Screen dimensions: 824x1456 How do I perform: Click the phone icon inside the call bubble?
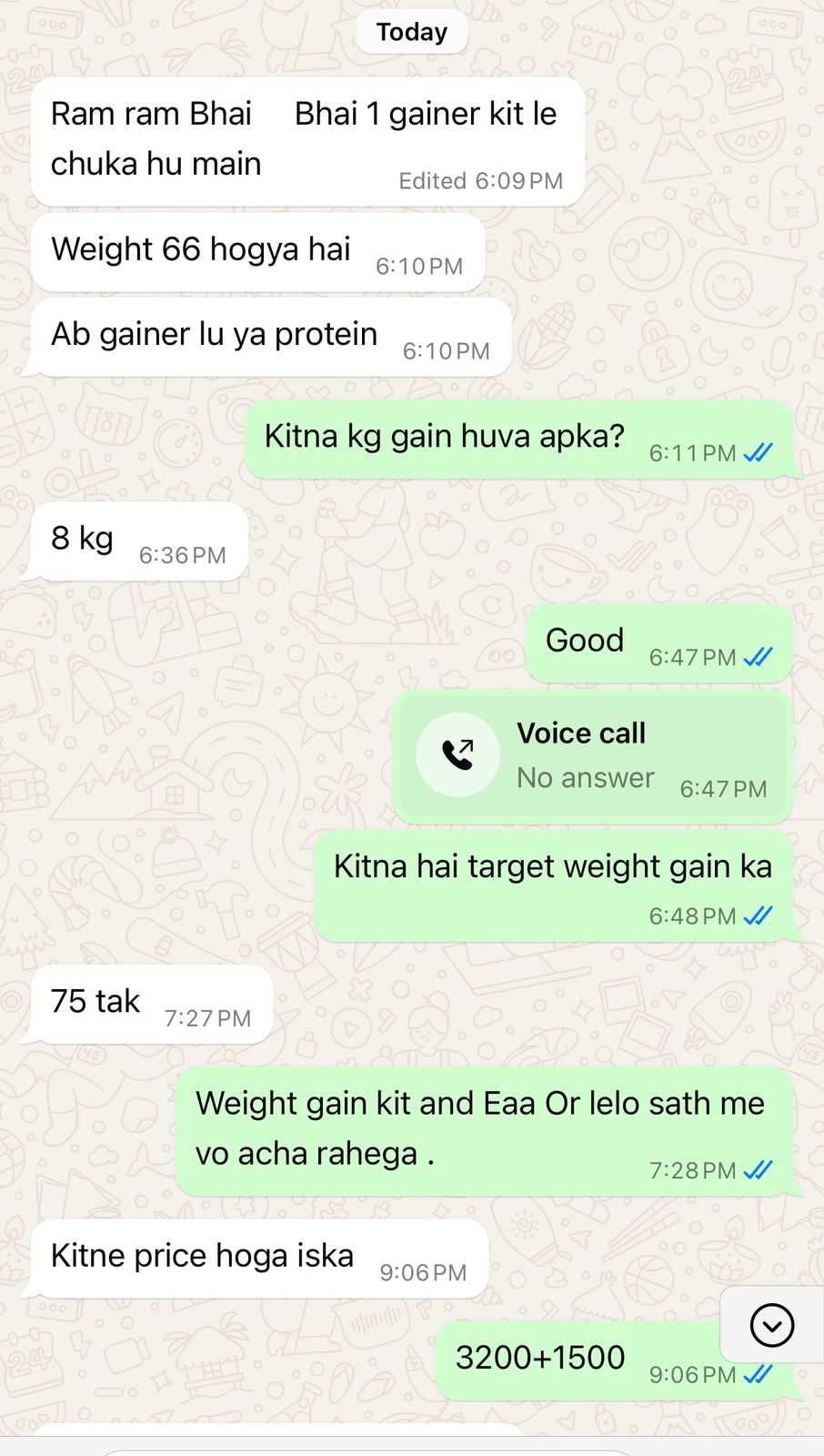(457, 754)
